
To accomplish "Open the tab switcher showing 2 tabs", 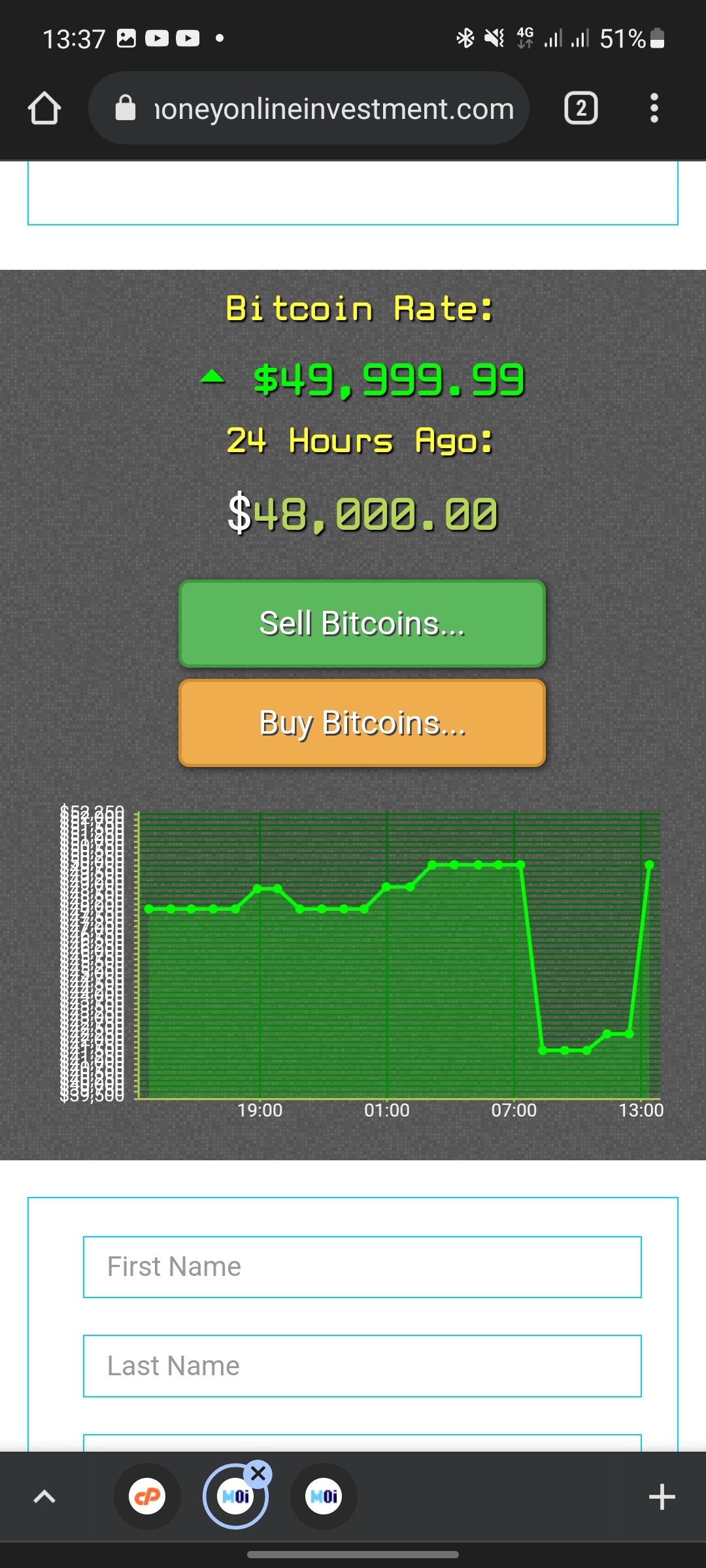I will pos(580,108).
